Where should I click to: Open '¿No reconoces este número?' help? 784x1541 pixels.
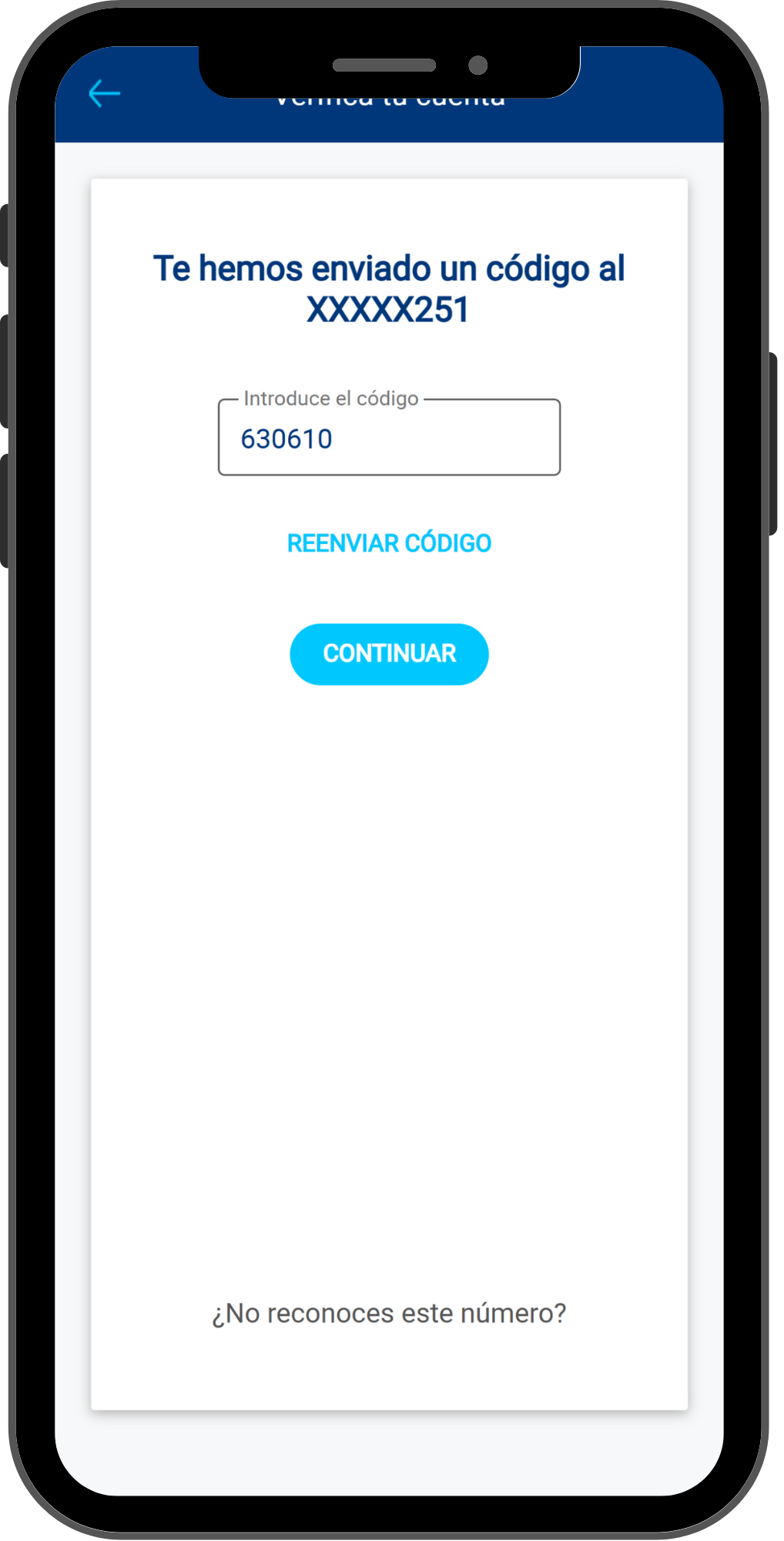389,1314
